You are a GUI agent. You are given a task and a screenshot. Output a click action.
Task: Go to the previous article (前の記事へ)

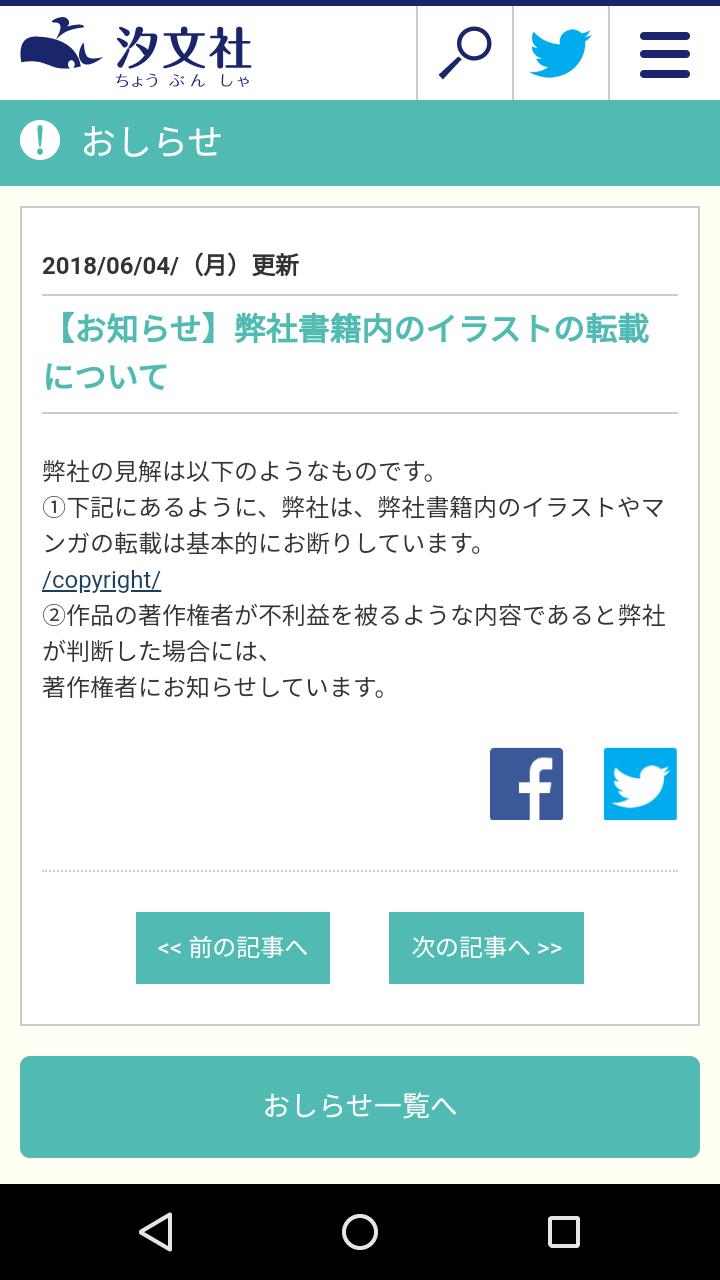click(x=233, y=948)
